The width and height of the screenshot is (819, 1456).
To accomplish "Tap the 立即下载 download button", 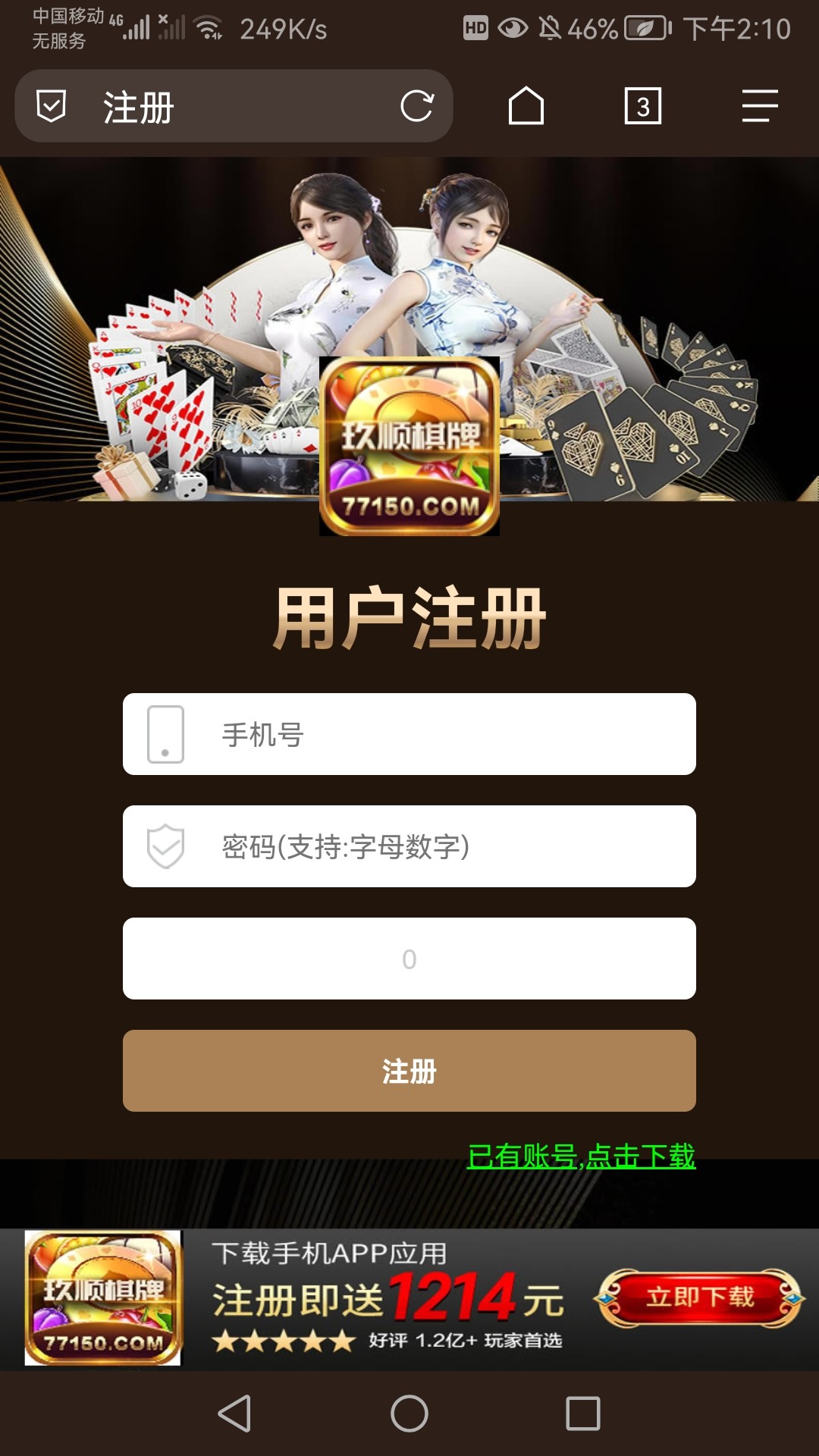I will click(x=698, y=1298).
